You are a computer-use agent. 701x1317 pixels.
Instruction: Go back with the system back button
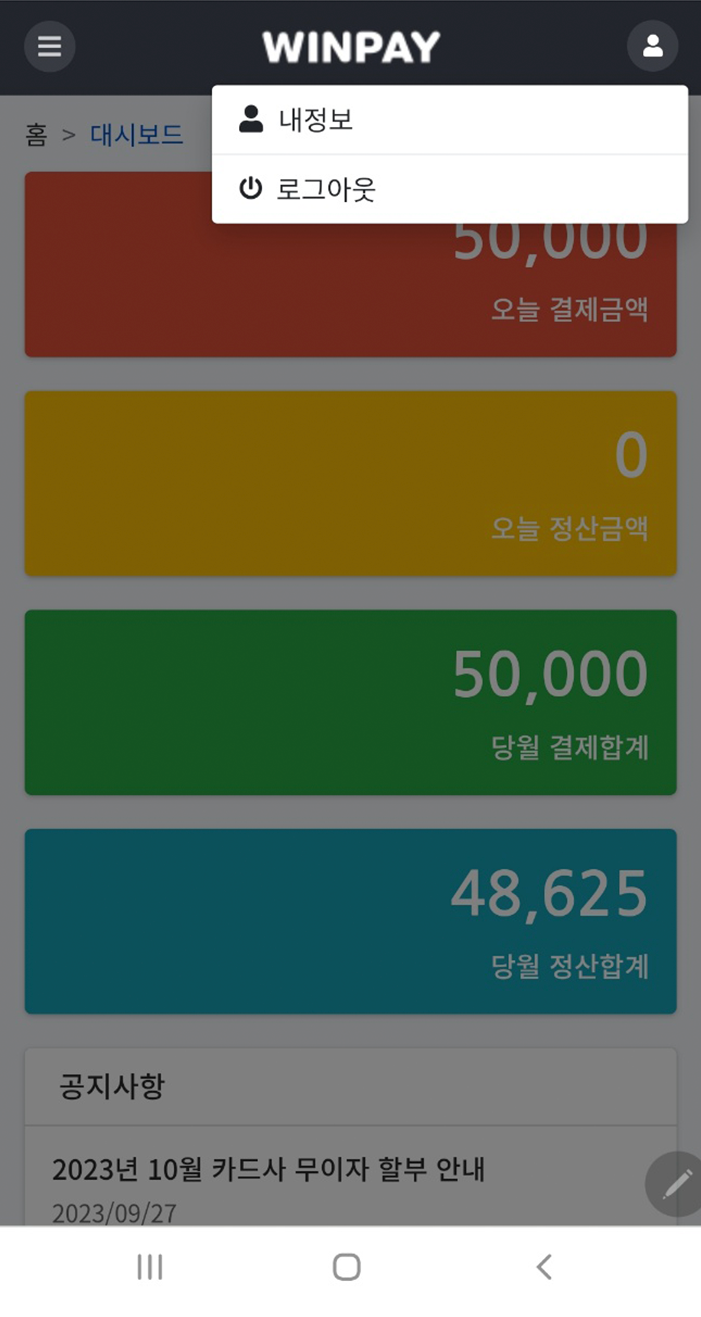(x=543, y=1267)
